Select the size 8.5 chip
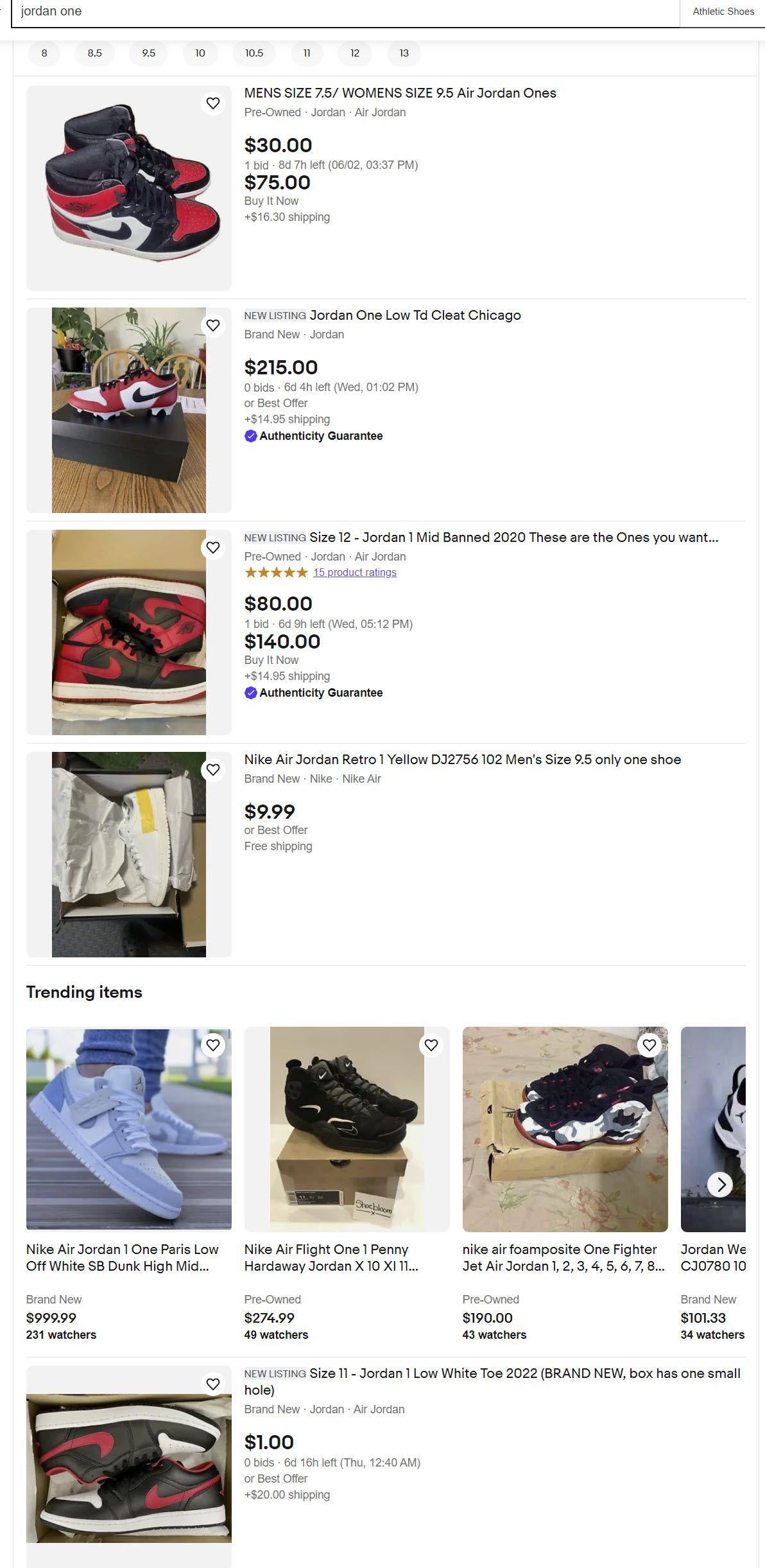 [95, 53]
